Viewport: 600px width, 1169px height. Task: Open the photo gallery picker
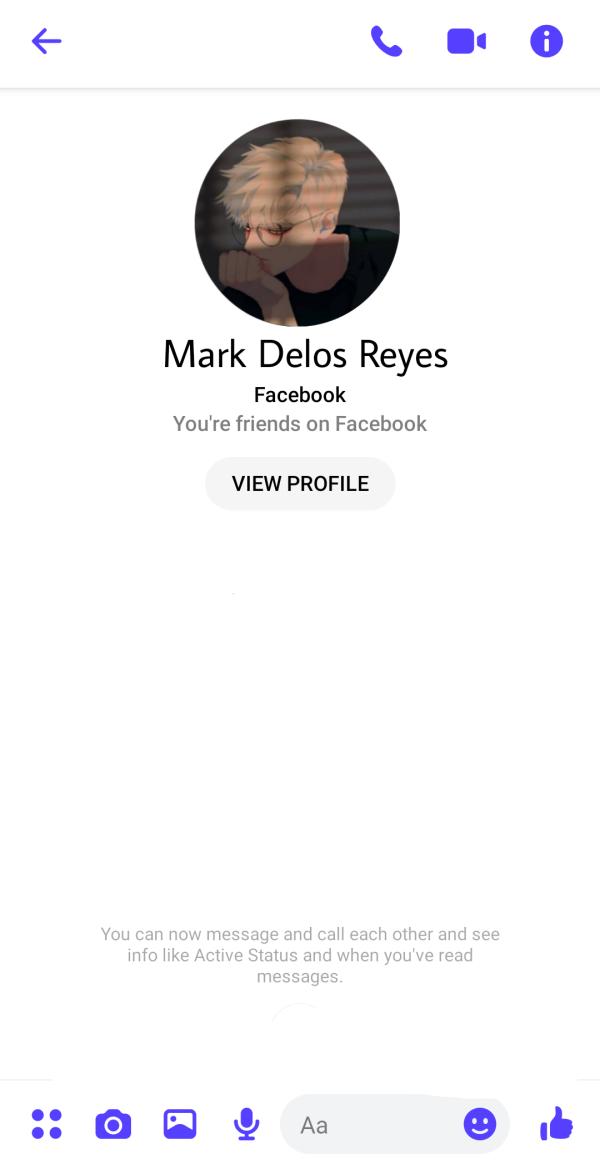180,1124
